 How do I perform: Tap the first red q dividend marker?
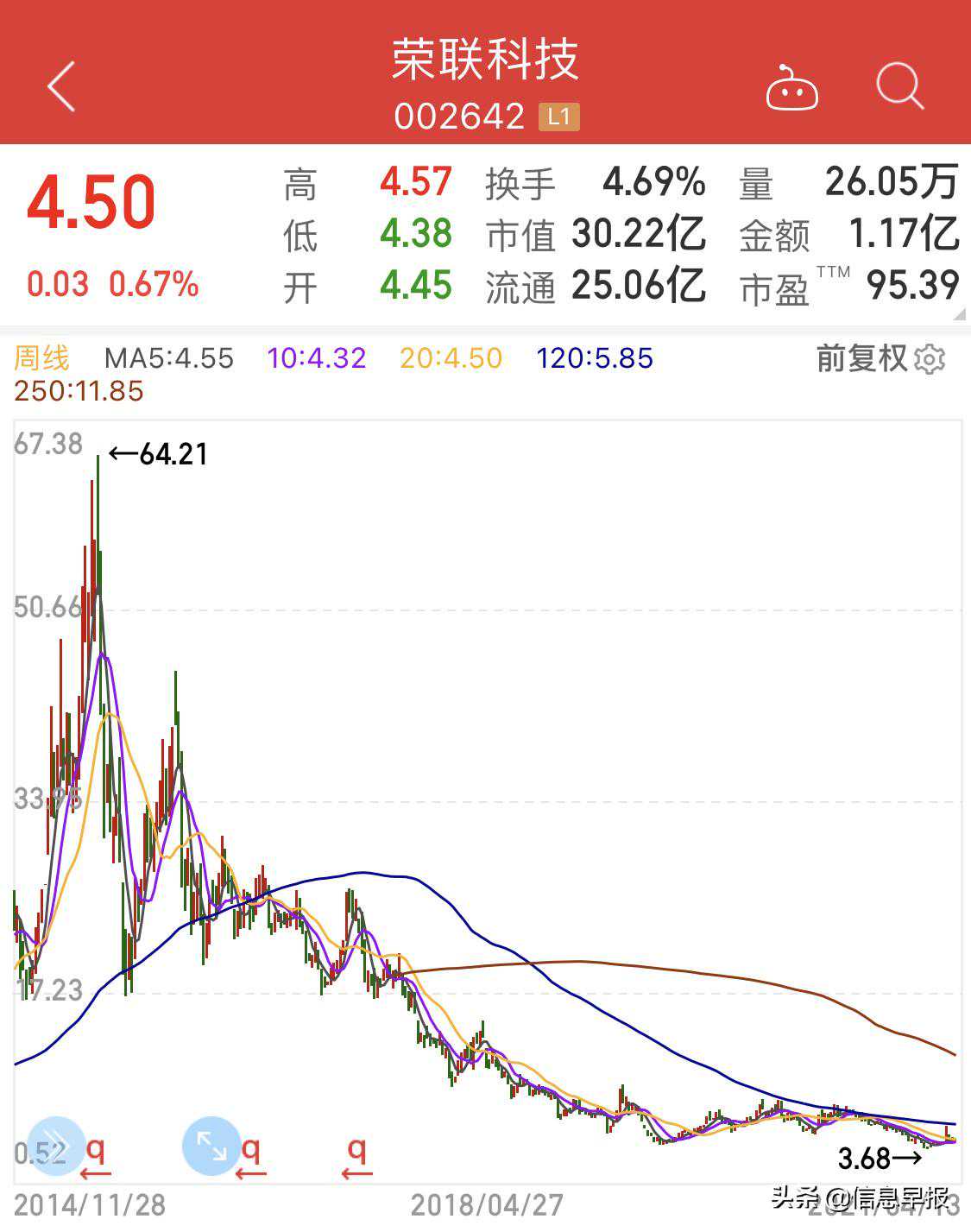coord(95,1151)
